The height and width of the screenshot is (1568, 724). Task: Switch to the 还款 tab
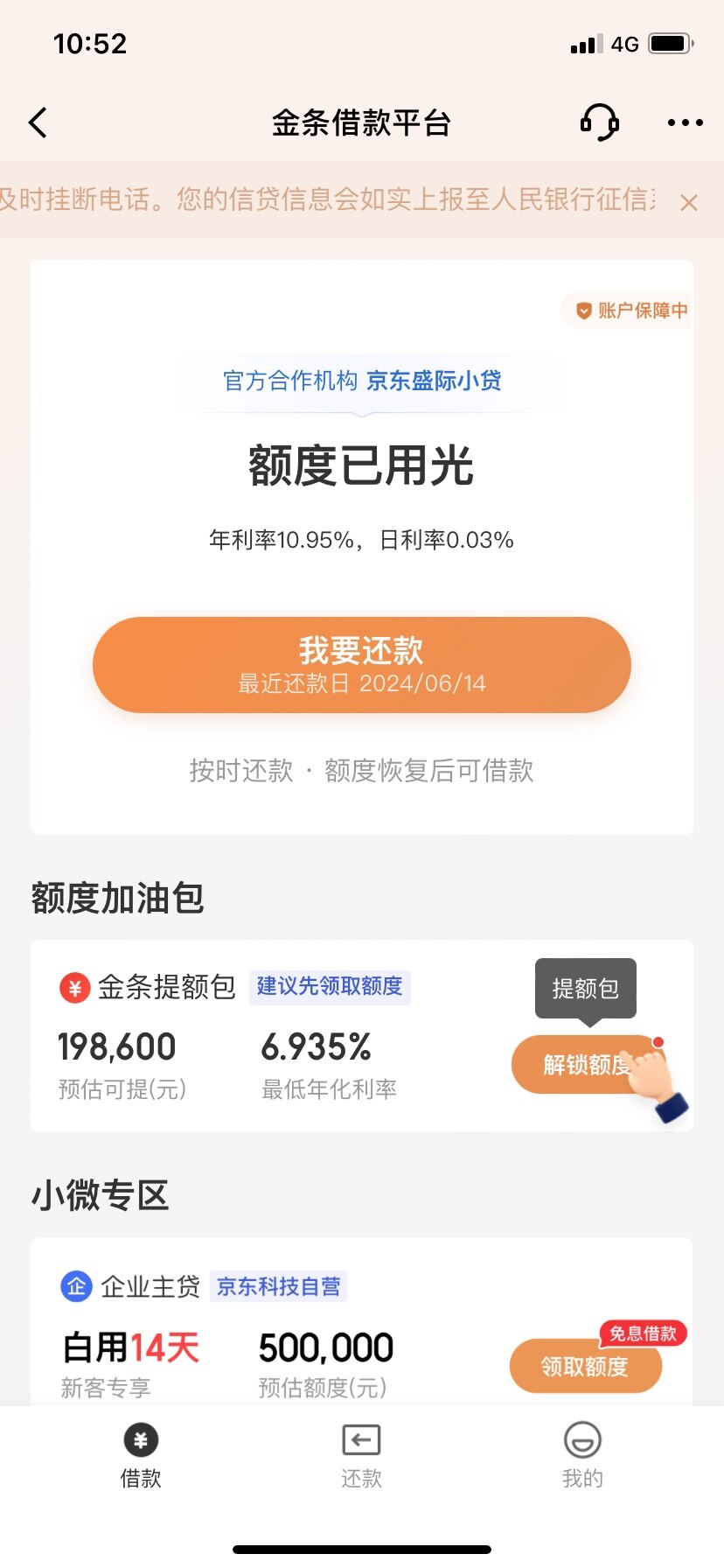click(x=361, y=1456)
